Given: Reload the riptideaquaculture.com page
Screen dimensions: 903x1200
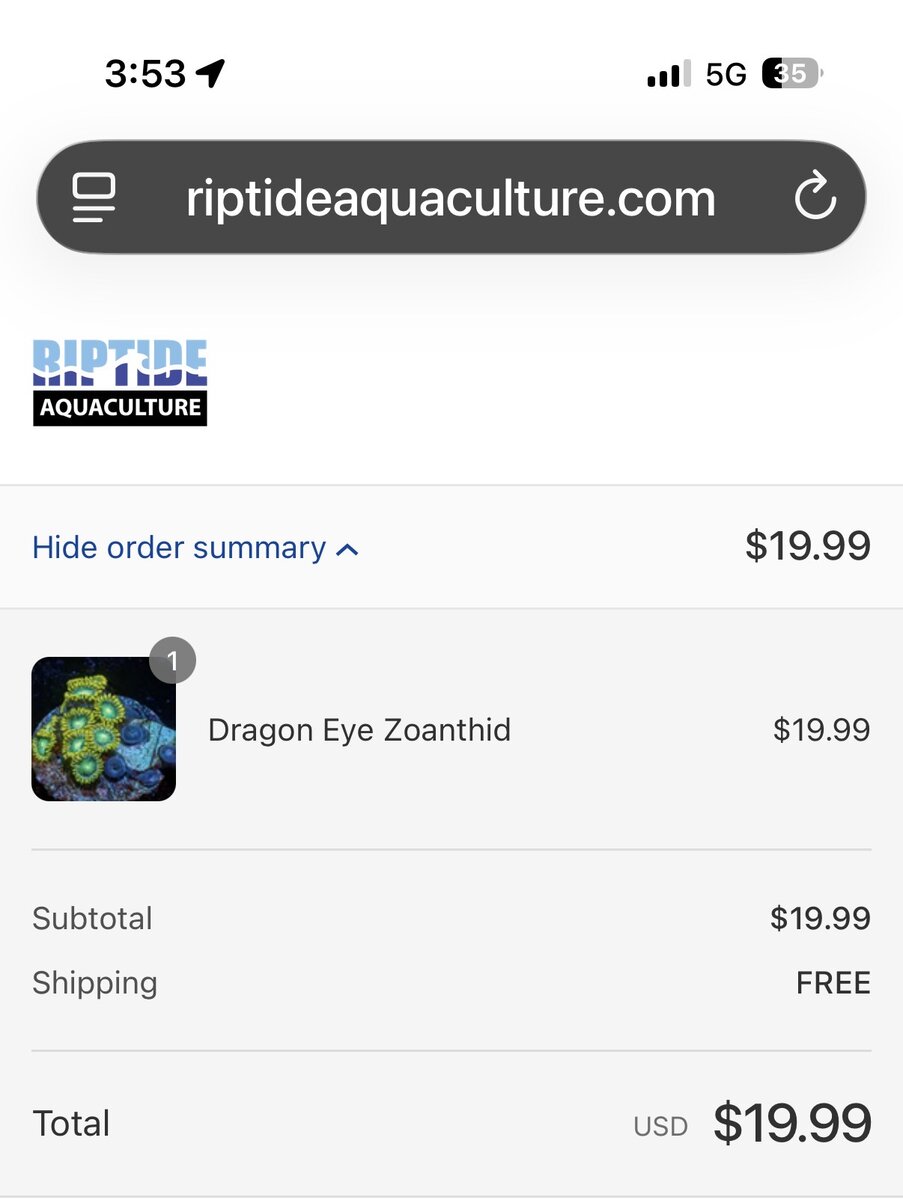Looking at the screenshot, I should click(x=814, y=196).
